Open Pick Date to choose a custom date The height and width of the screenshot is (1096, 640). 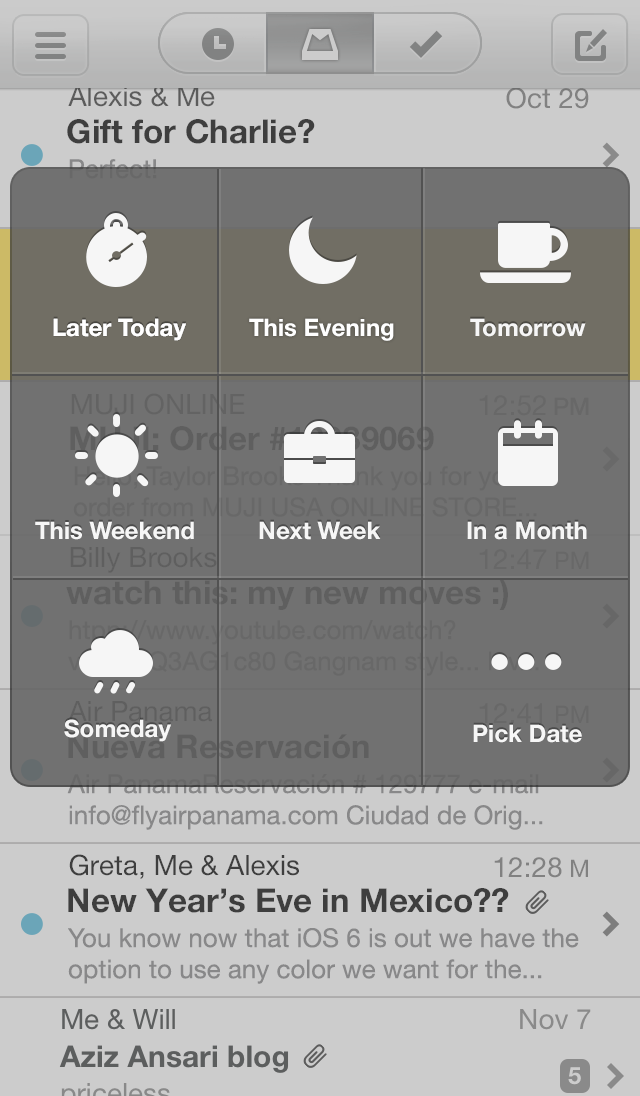[526, 684]
